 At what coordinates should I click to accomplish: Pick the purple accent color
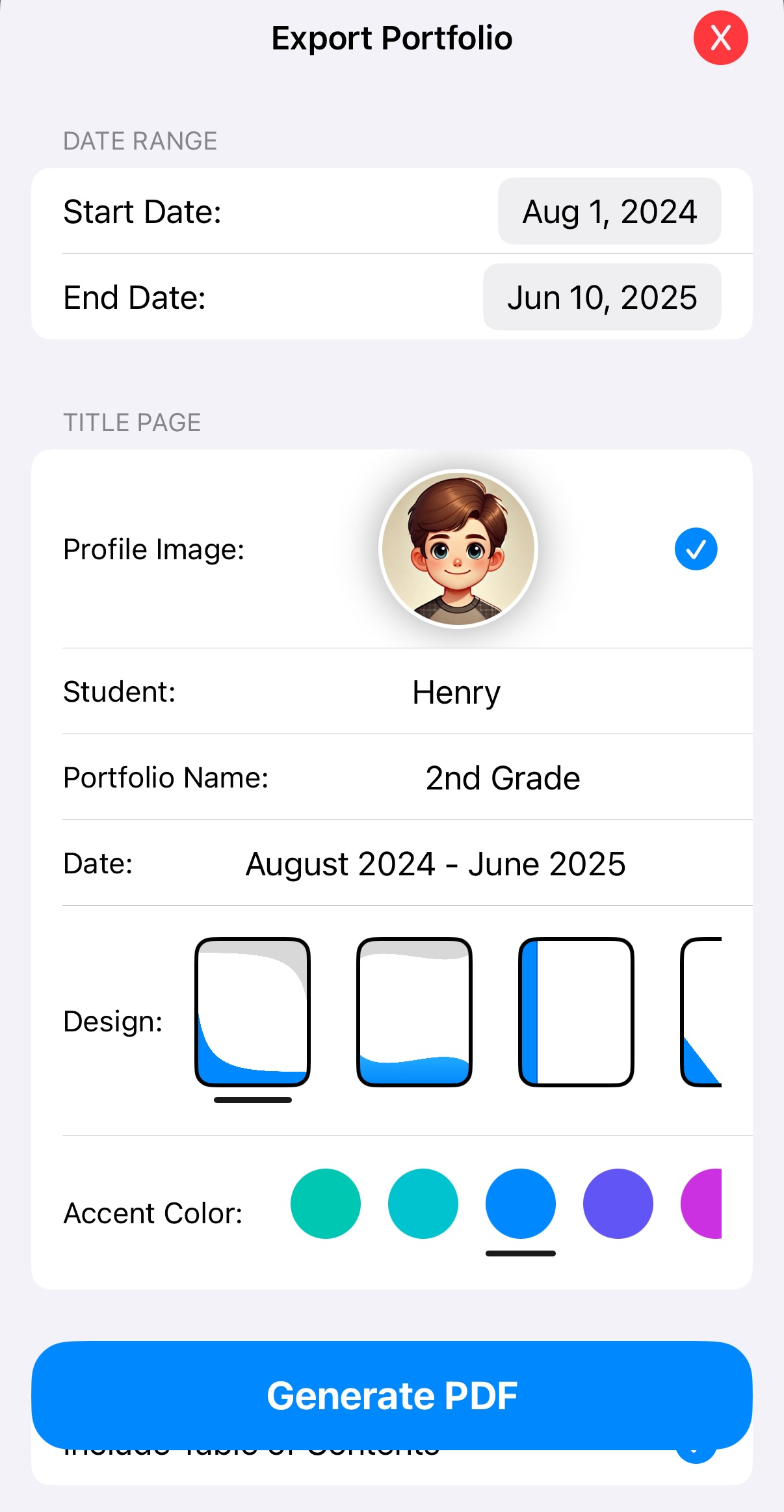click(x=618, y=1204)
